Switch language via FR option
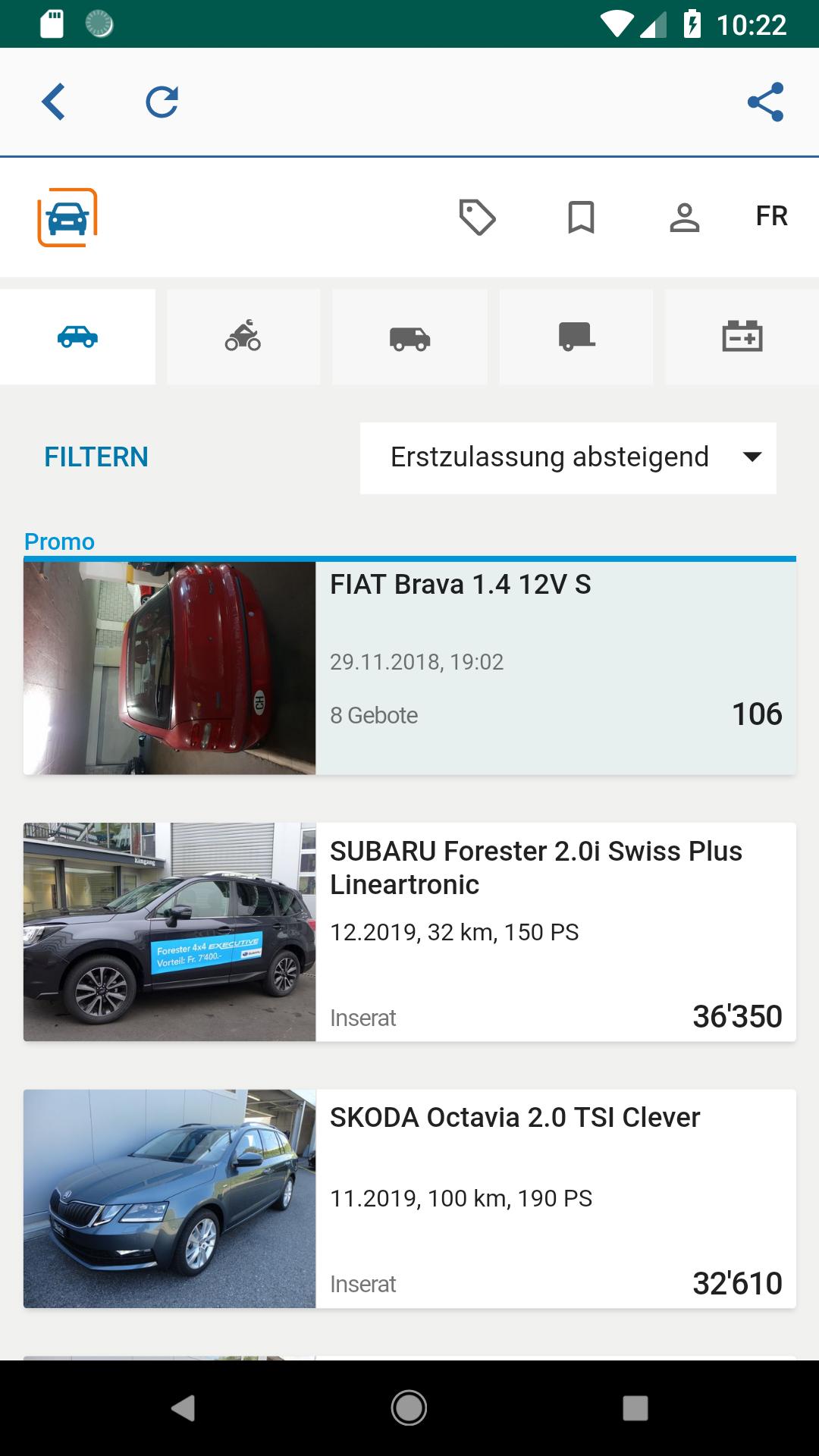This screenshot has height=1456, width=819. tap(770, 218)
